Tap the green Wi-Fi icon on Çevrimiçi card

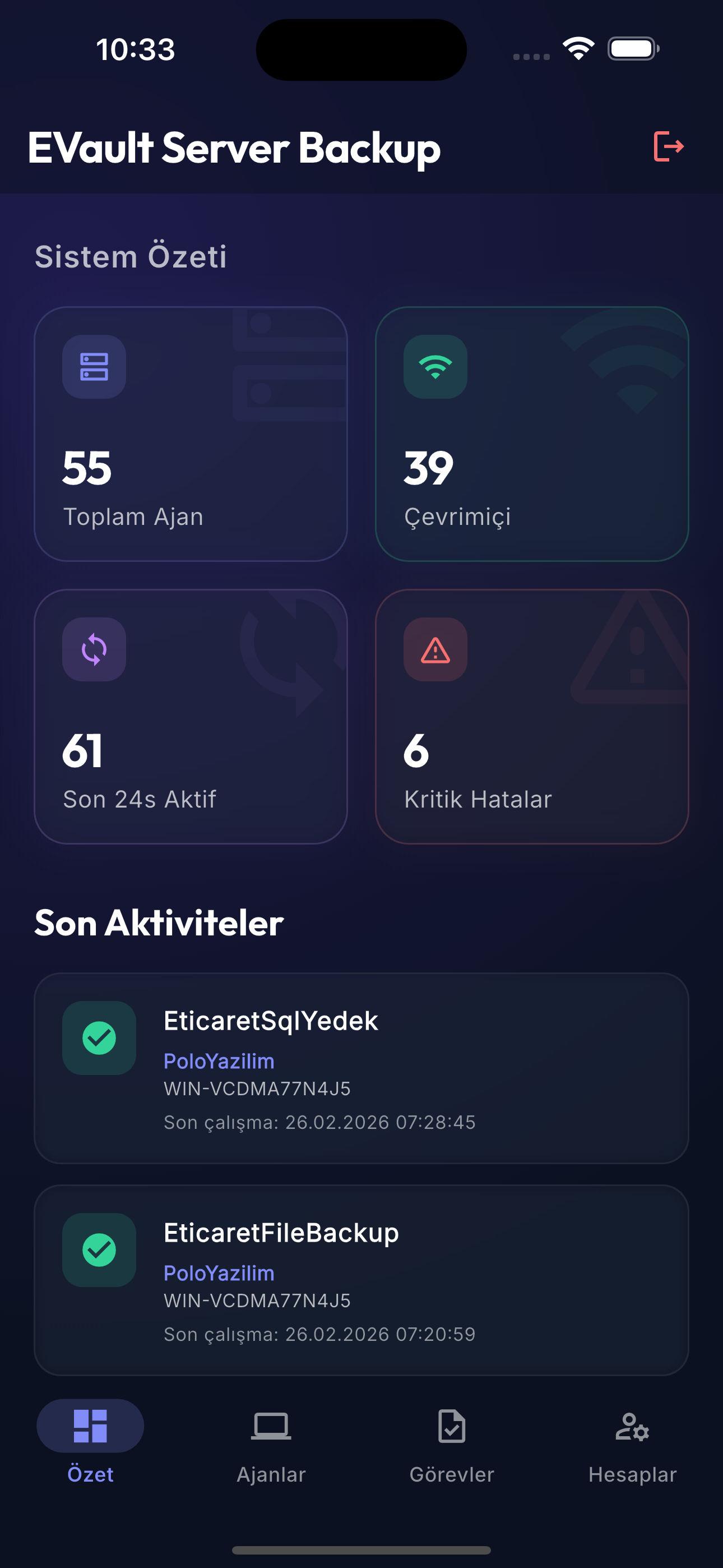pos(435,368)
